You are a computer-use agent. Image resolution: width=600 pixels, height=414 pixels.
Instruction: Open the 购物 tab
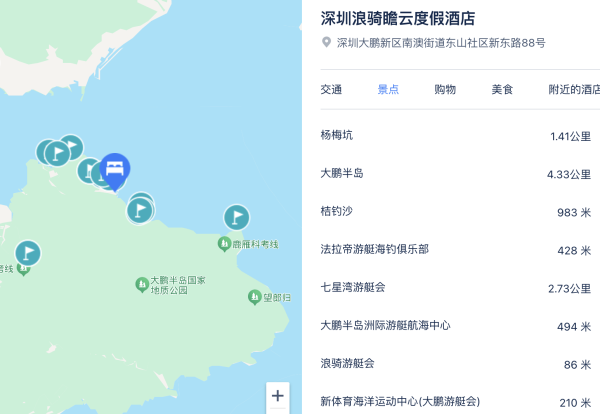click(445, 89)
